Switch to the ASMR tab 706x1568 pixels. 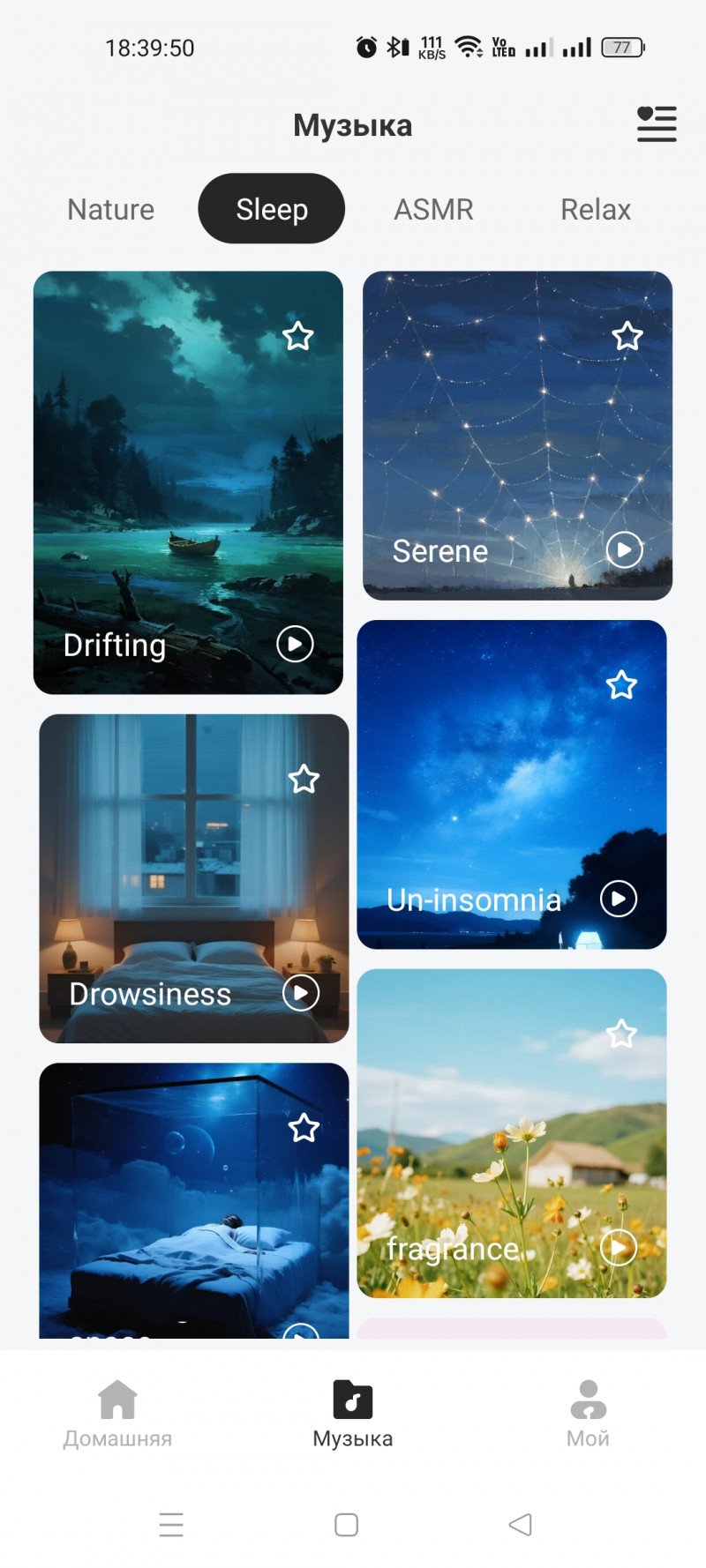point(433,210)
